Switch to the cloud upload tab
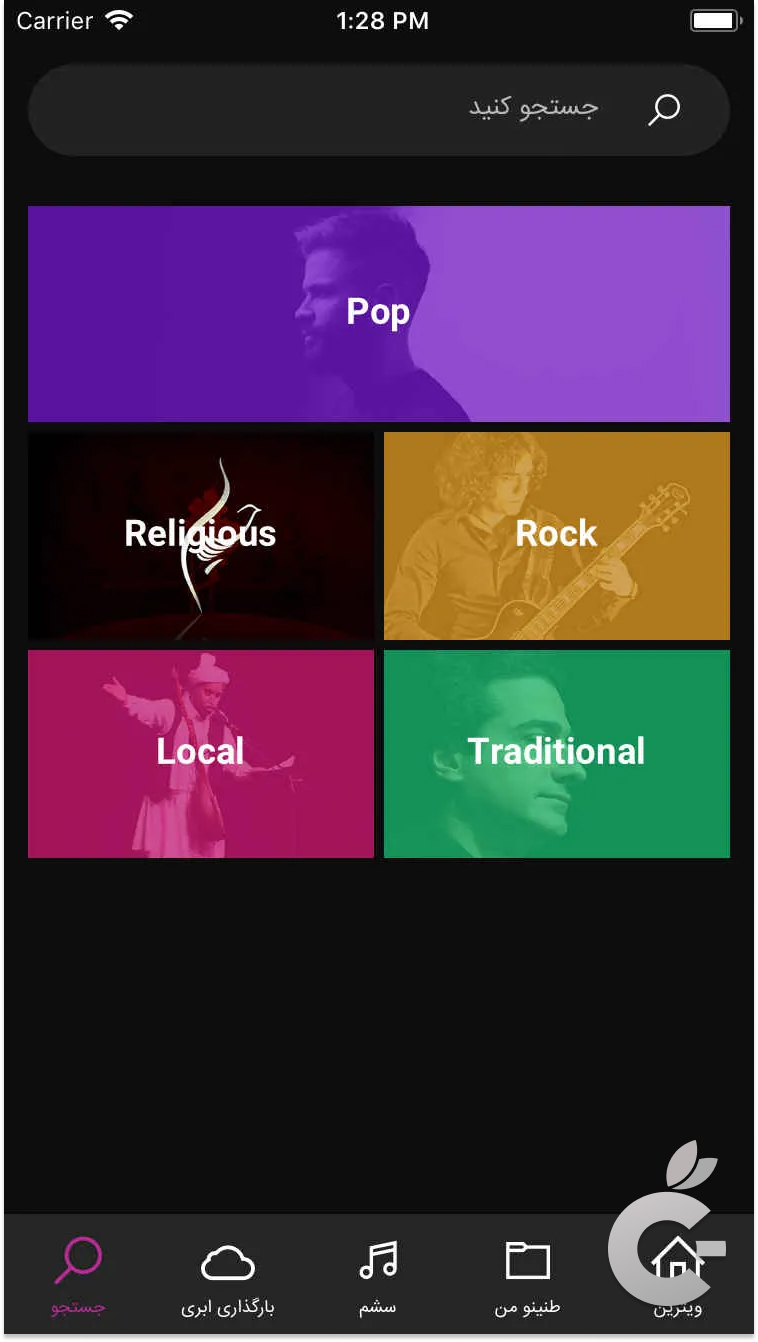The width and height of the screenshot is (758, 1342). [228, 1274]
